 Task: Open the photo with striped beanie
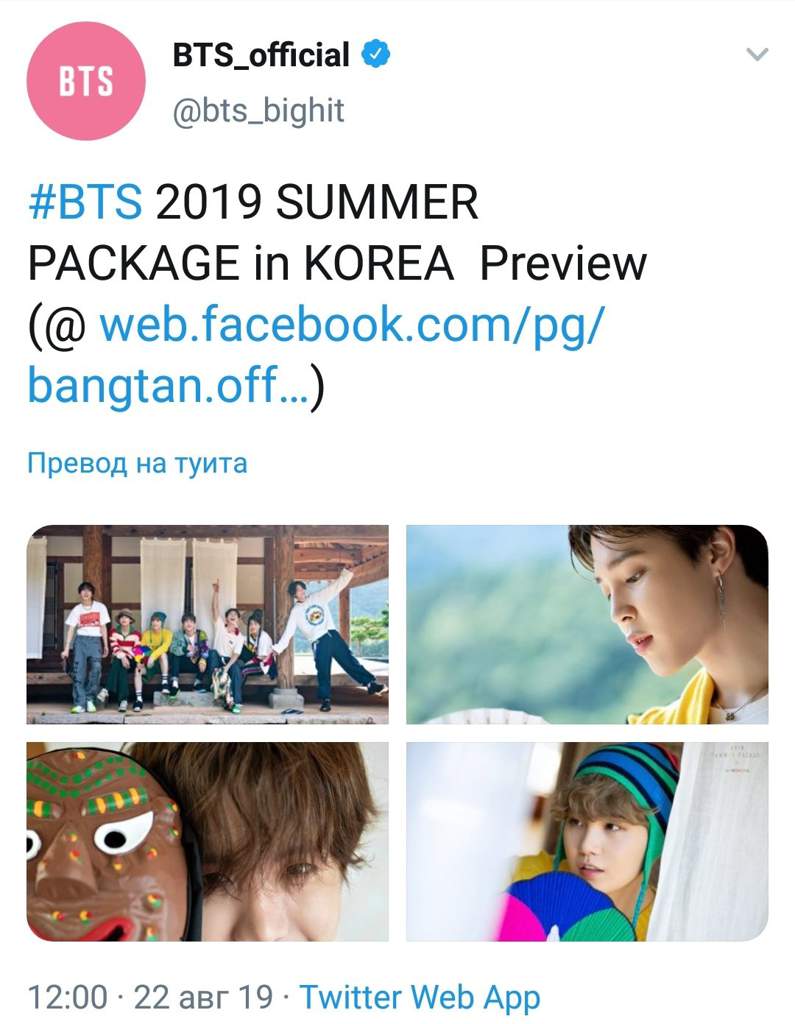pos(586,840)
